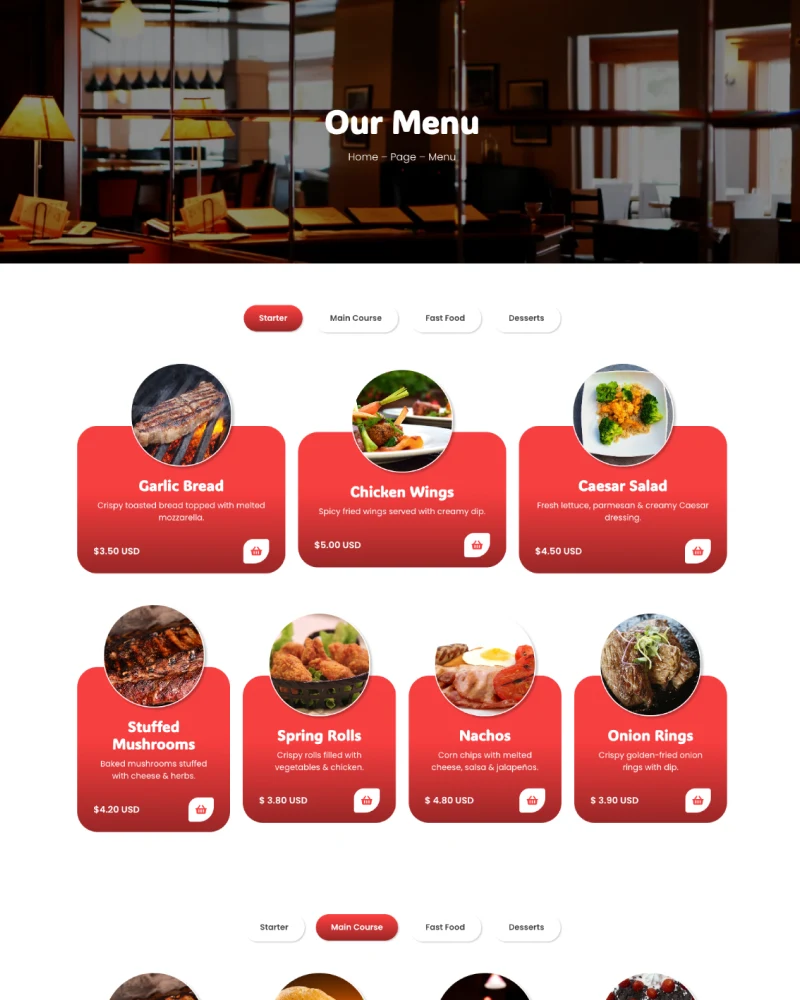Open the Page breadcrumb link

coord(403,157)
